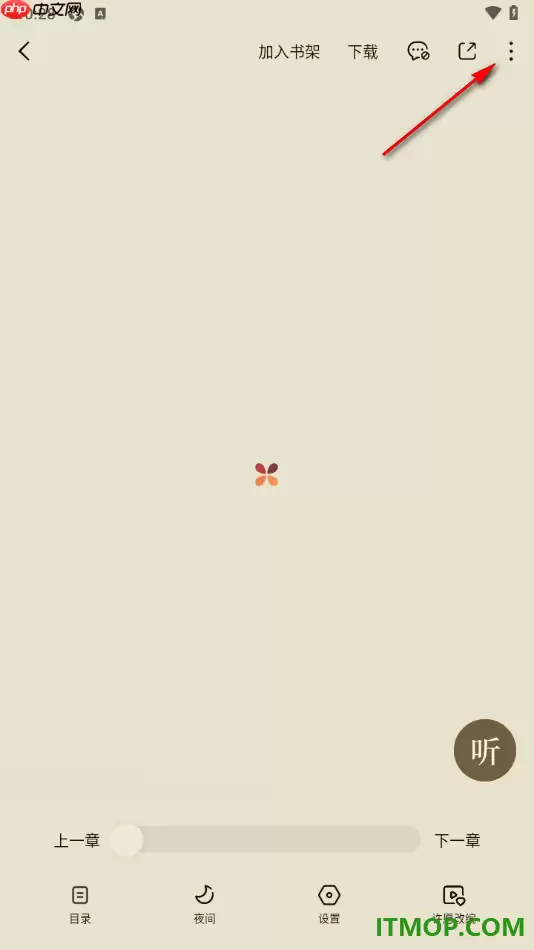Open reading 设置 settings
Viewport: 534px width, 950px height.
coord(329,905)
